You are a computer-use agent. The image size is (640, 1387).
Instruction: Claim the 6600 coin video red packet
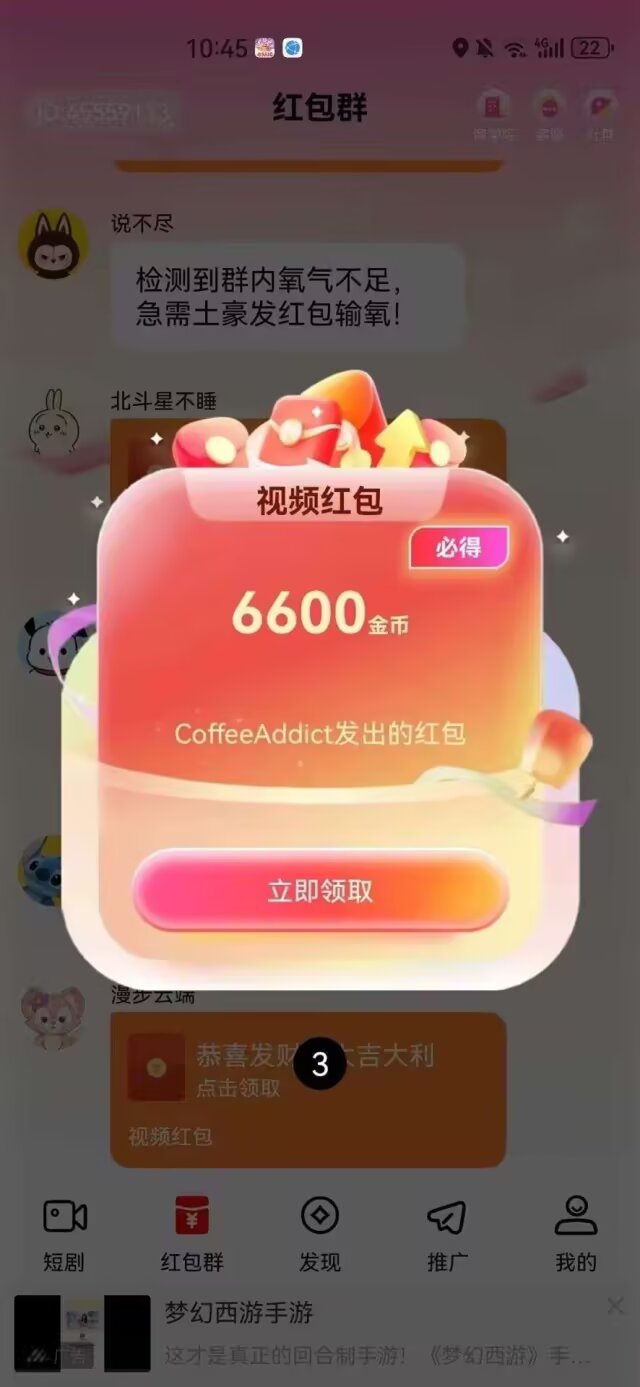tap(320, 891)
